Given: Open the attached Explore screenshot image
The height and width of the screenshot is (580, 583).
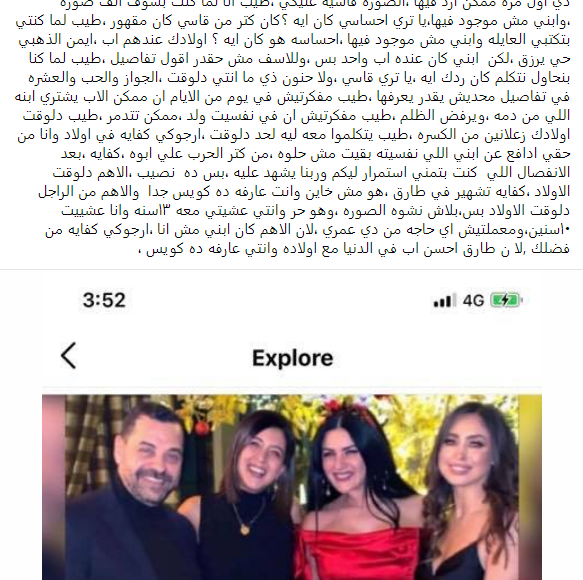Looking at the screenshot, I should click(x=292, y=425).
